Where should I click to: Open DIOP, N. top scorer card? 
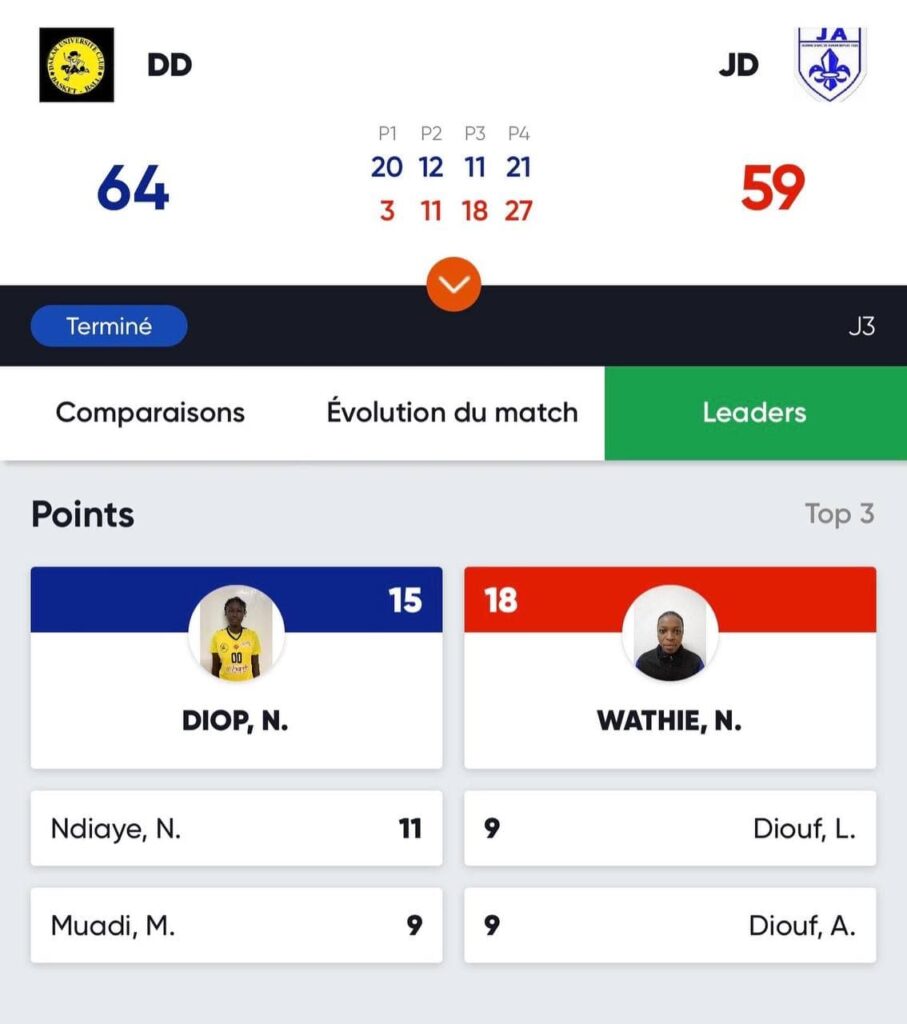click(236, 668)
